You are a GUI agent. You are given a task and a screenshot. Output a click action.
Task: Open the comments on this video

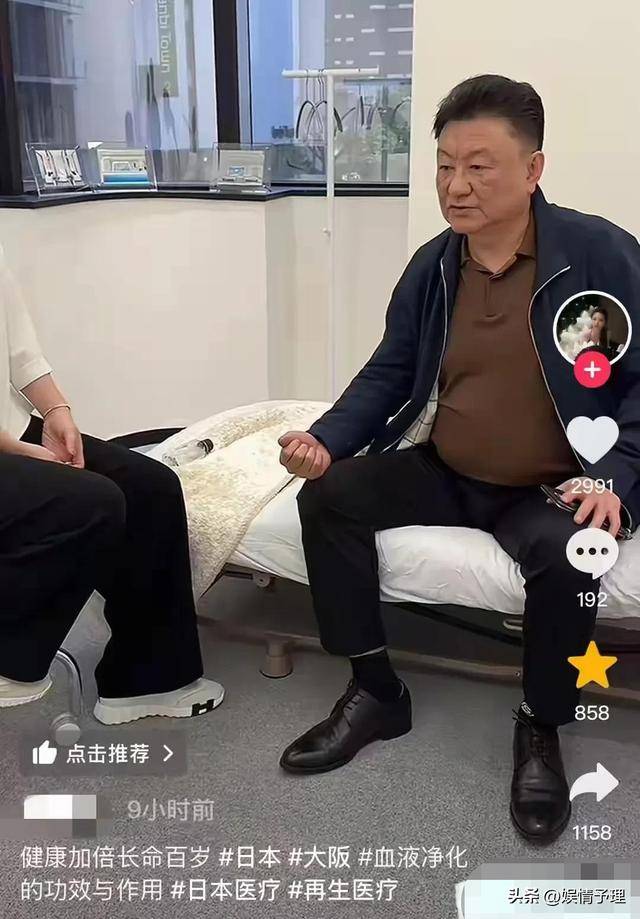(x=592, y=552)
